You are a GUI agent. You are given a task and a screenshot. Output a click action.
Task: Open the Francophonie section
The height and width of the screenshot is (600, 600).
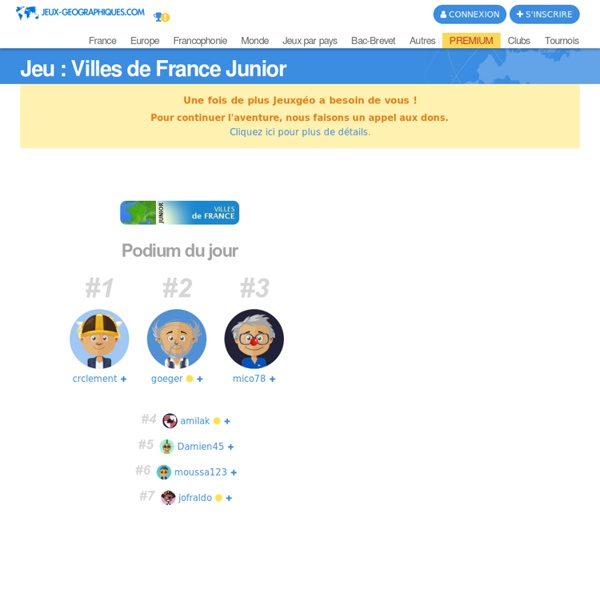pyautogui.click(x=200, y=41)
